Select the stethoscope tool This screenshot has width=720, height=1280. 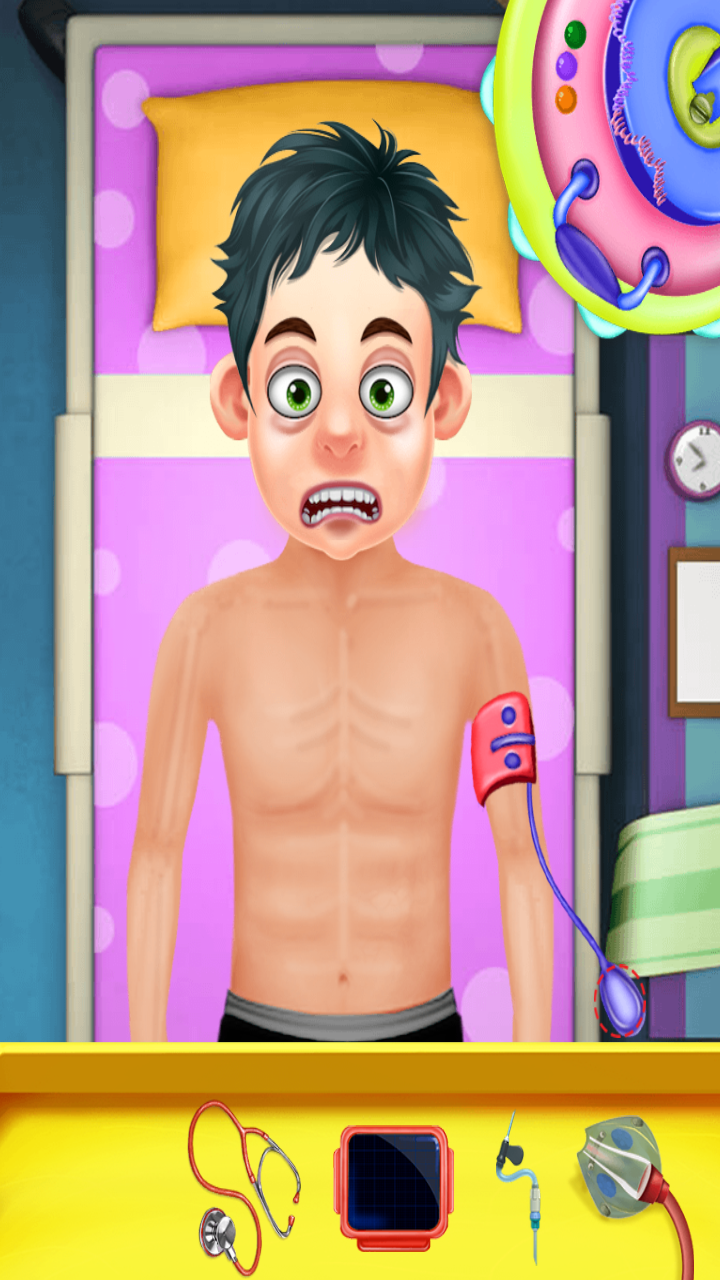pos(243,1180)
